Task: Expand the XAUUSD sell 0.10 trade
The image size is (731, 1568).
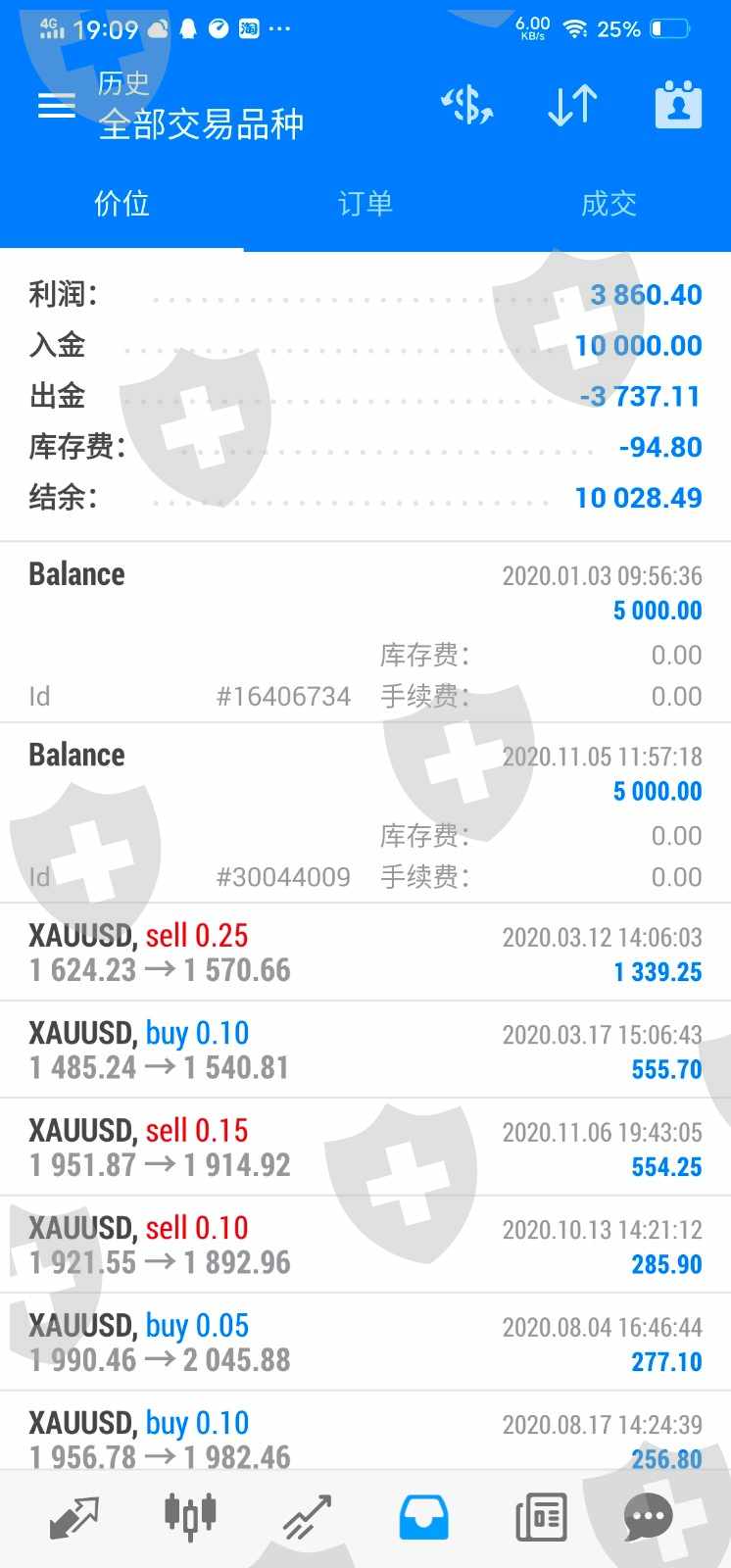Action: click(x=365, y=1245)
